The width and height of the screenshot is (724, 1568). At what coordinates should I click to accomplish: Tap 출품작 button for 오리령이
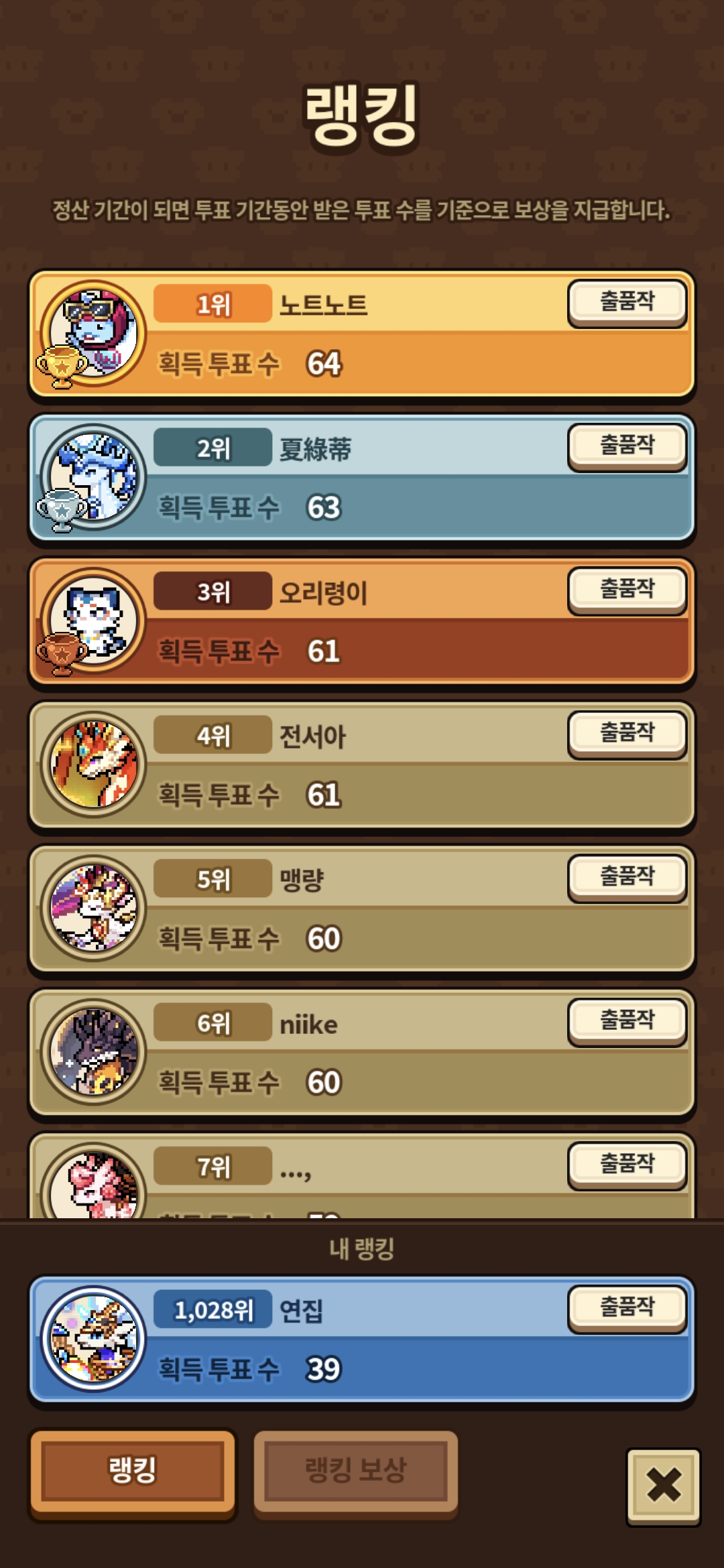click(627, 590)
